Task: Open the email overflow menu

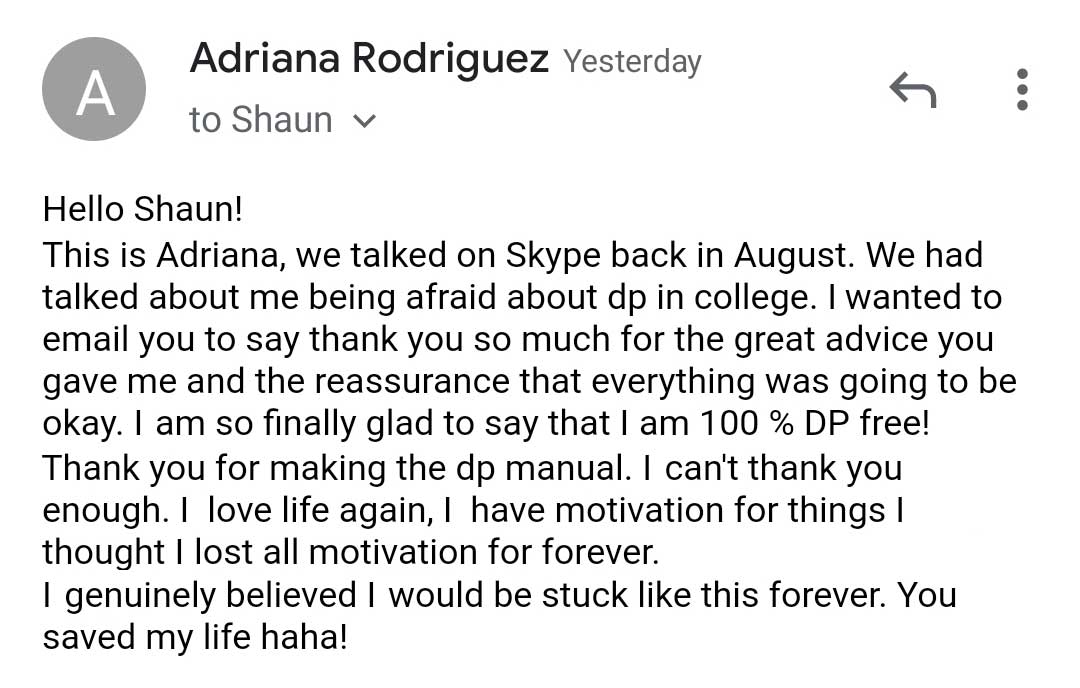Action: point(1021,90)
